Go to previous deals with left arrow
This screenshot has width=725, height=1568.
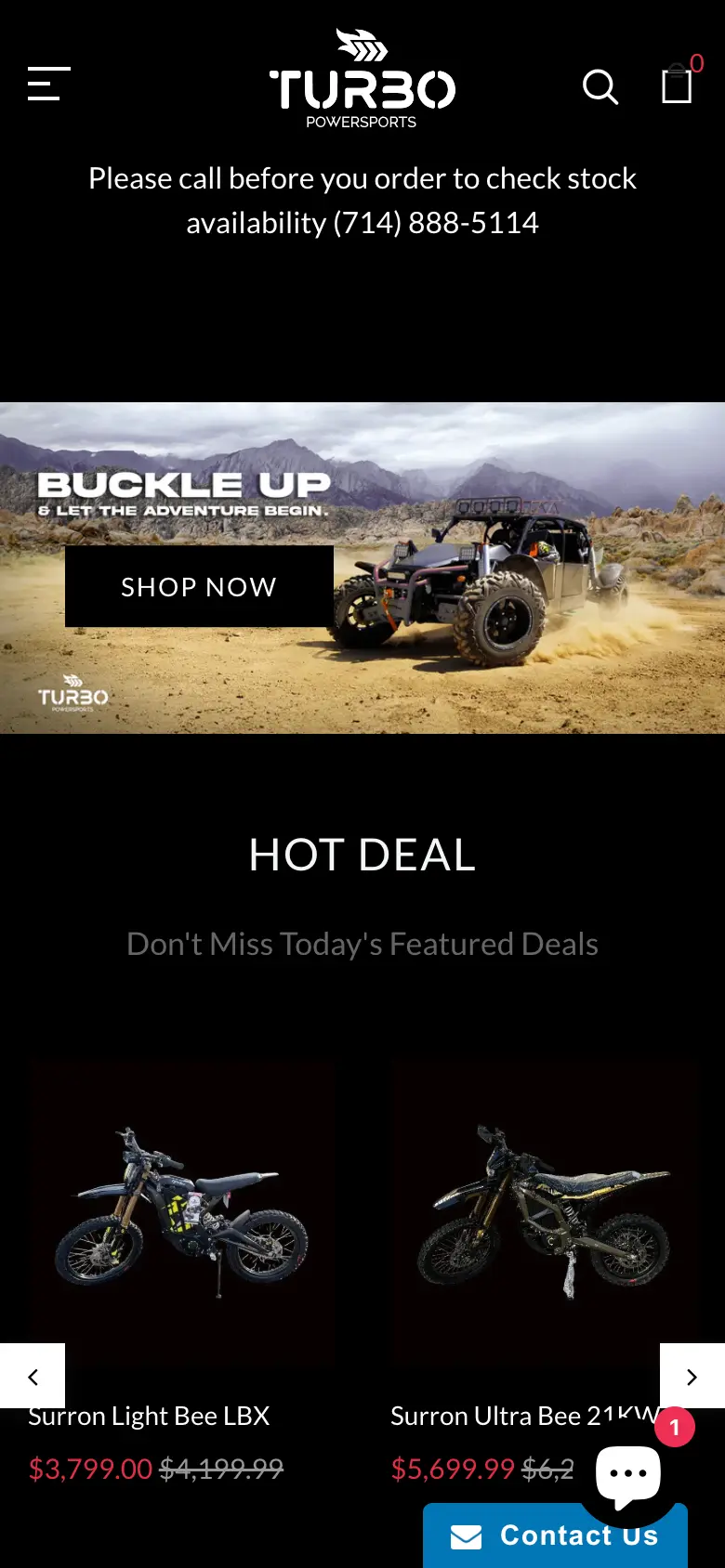33,1376
